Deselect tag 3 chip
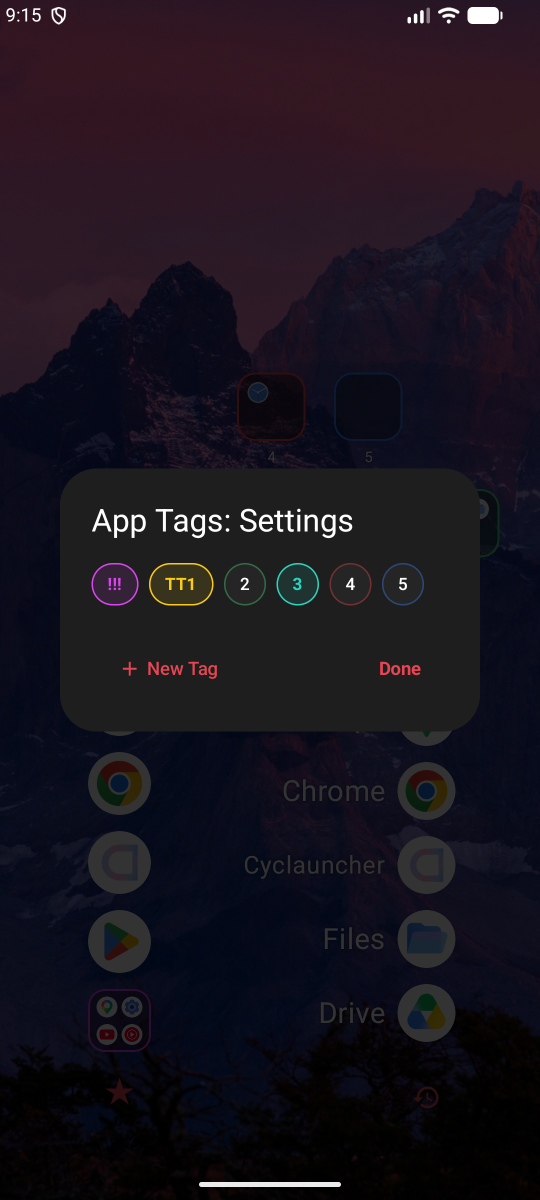The width and height of the screenshot is (540, 1200). [297, 584]
